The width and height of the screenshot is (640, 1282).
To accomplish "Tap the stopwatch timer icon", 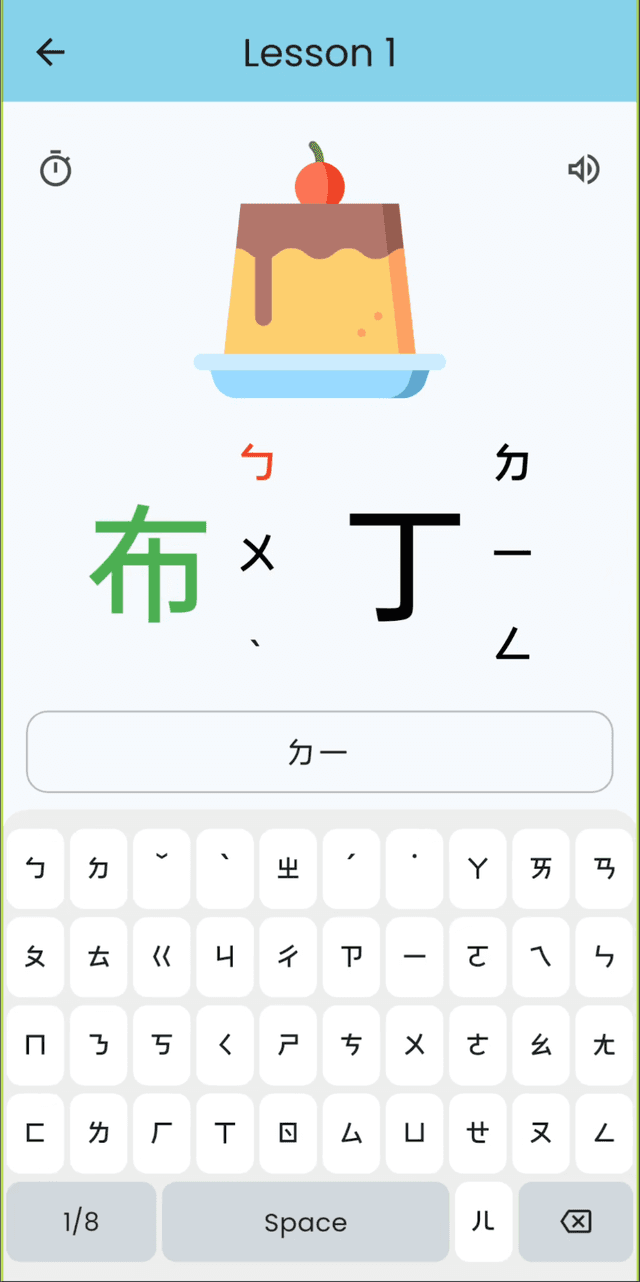I will click(56, 169).
